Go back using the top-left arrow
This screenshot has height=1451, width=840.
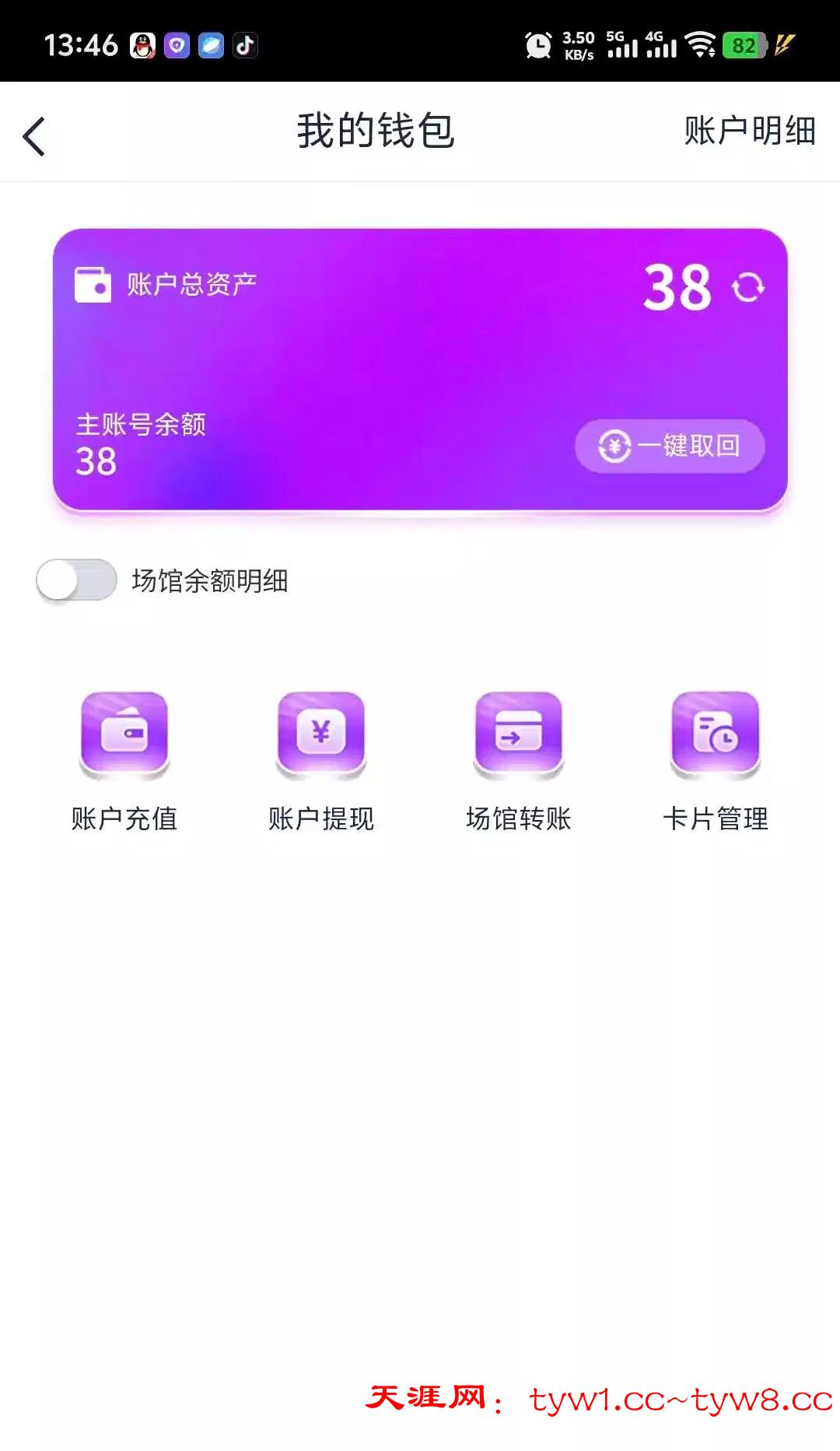point(35,137)
